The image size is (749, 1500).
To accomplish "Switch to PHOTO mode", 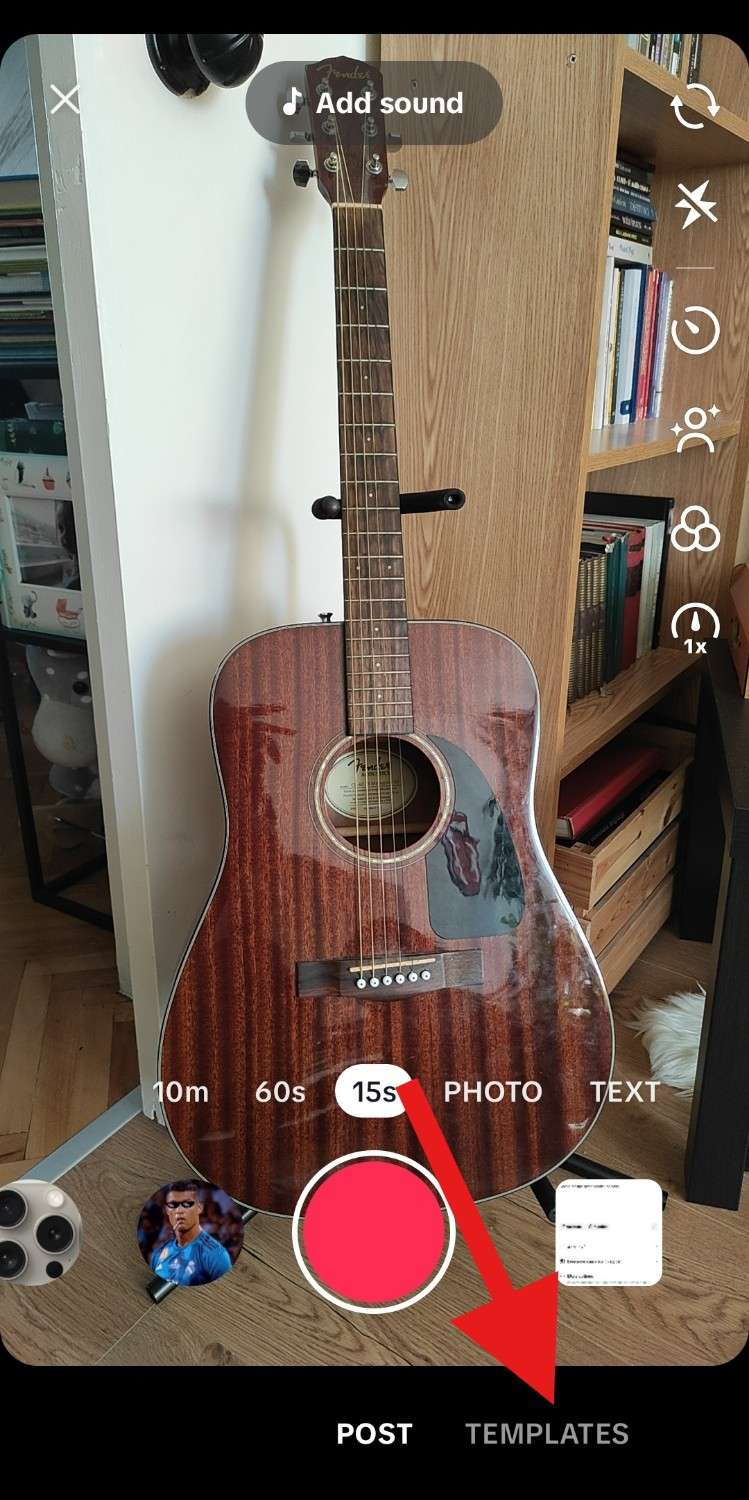I will point(493,1091).
